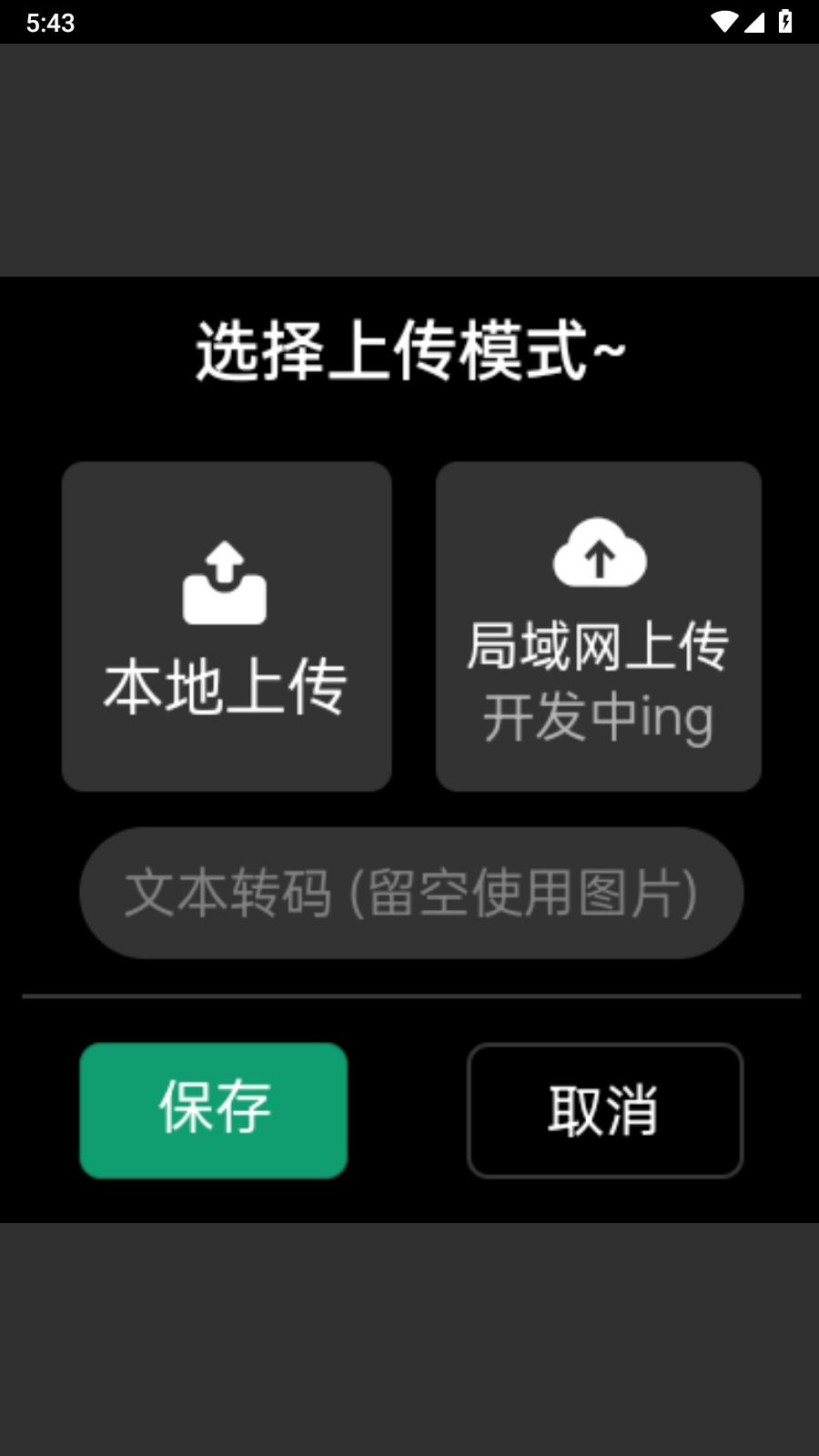Select the 取消 option in the dialog
819x1456 pixels.
[x=604, y=1110]
